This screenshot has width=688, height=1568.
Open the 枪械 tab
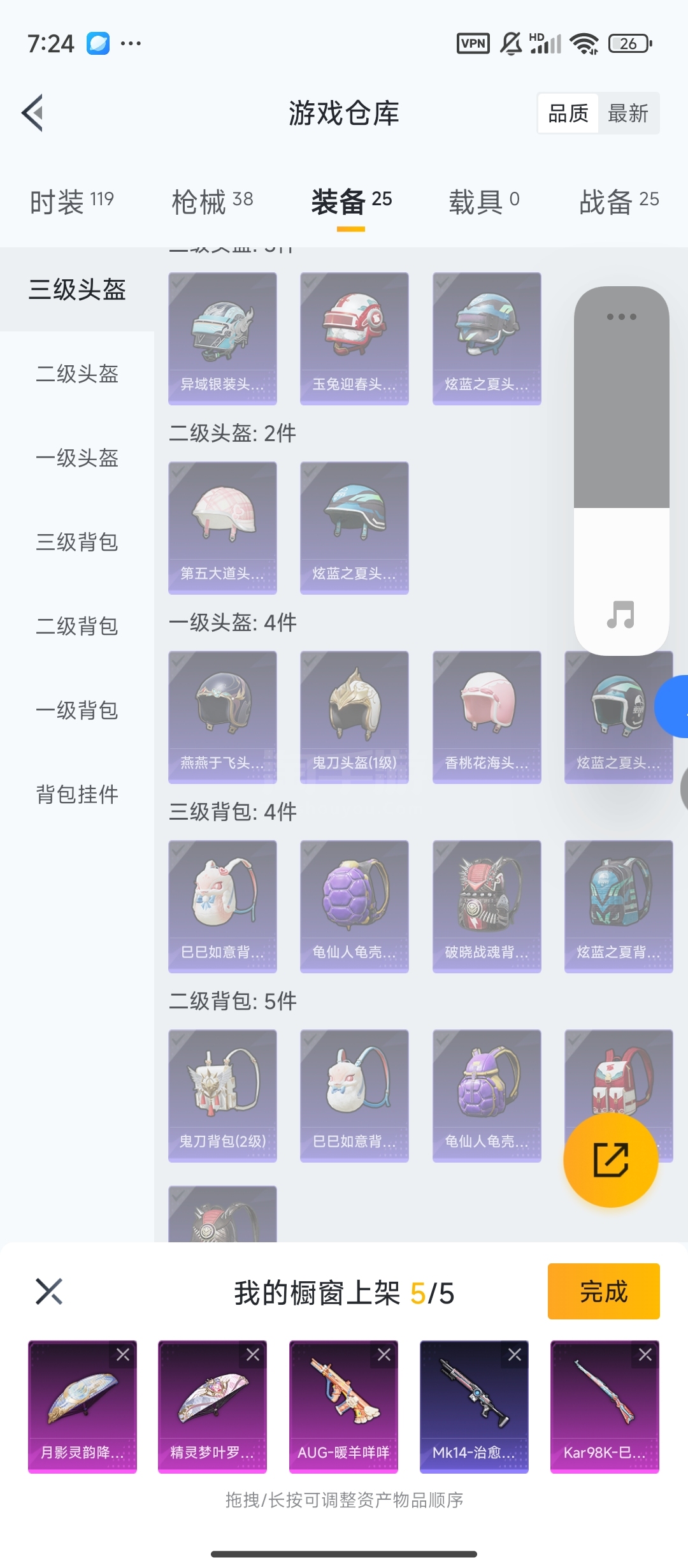point(213,201)
